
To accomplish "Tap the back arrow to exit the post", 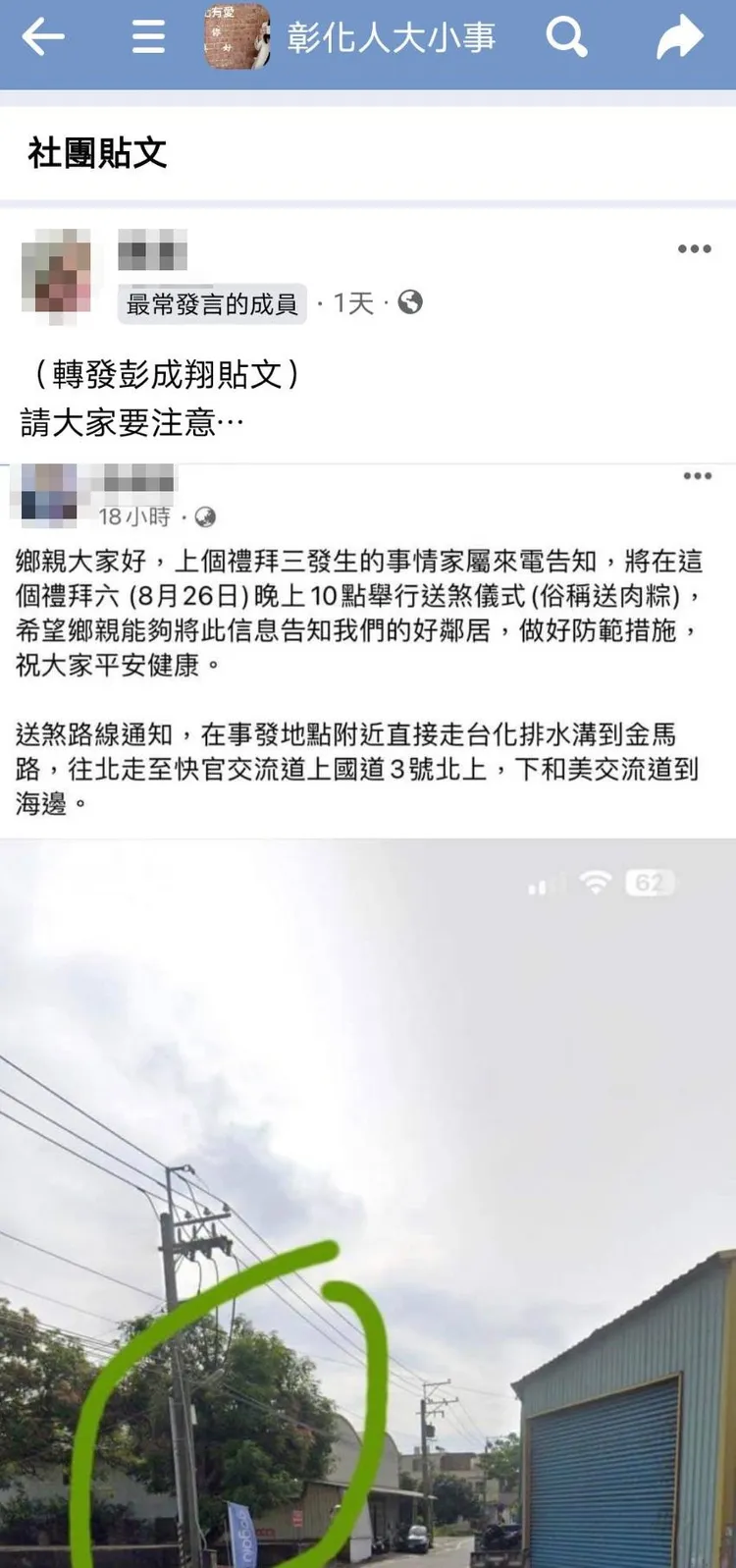I will tap(41, 39).
